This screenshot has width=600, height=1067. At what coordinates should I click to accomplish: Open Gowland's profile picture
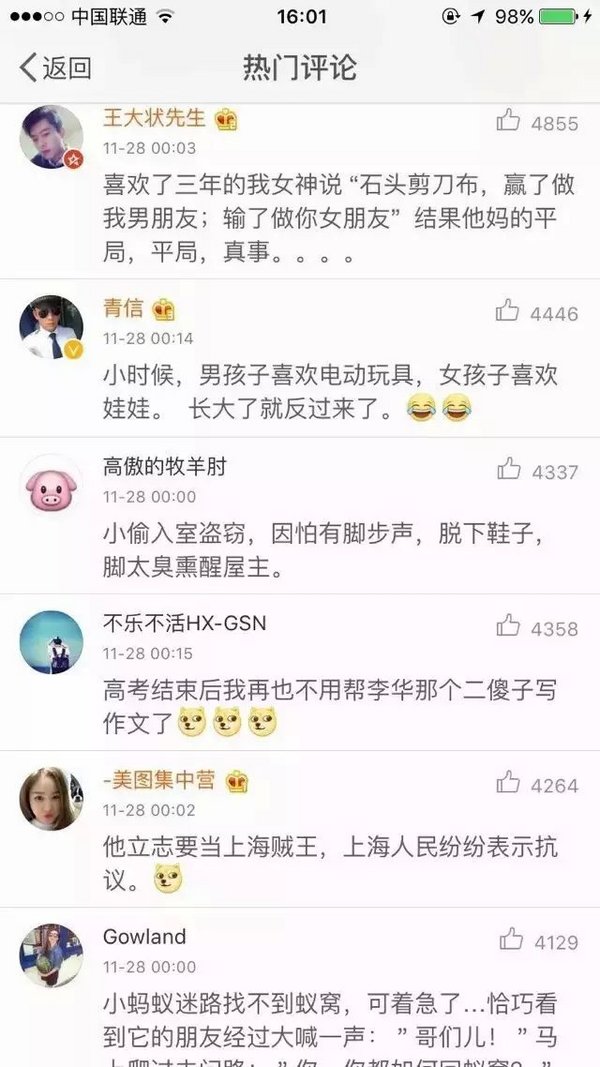[x=51, y=955]
